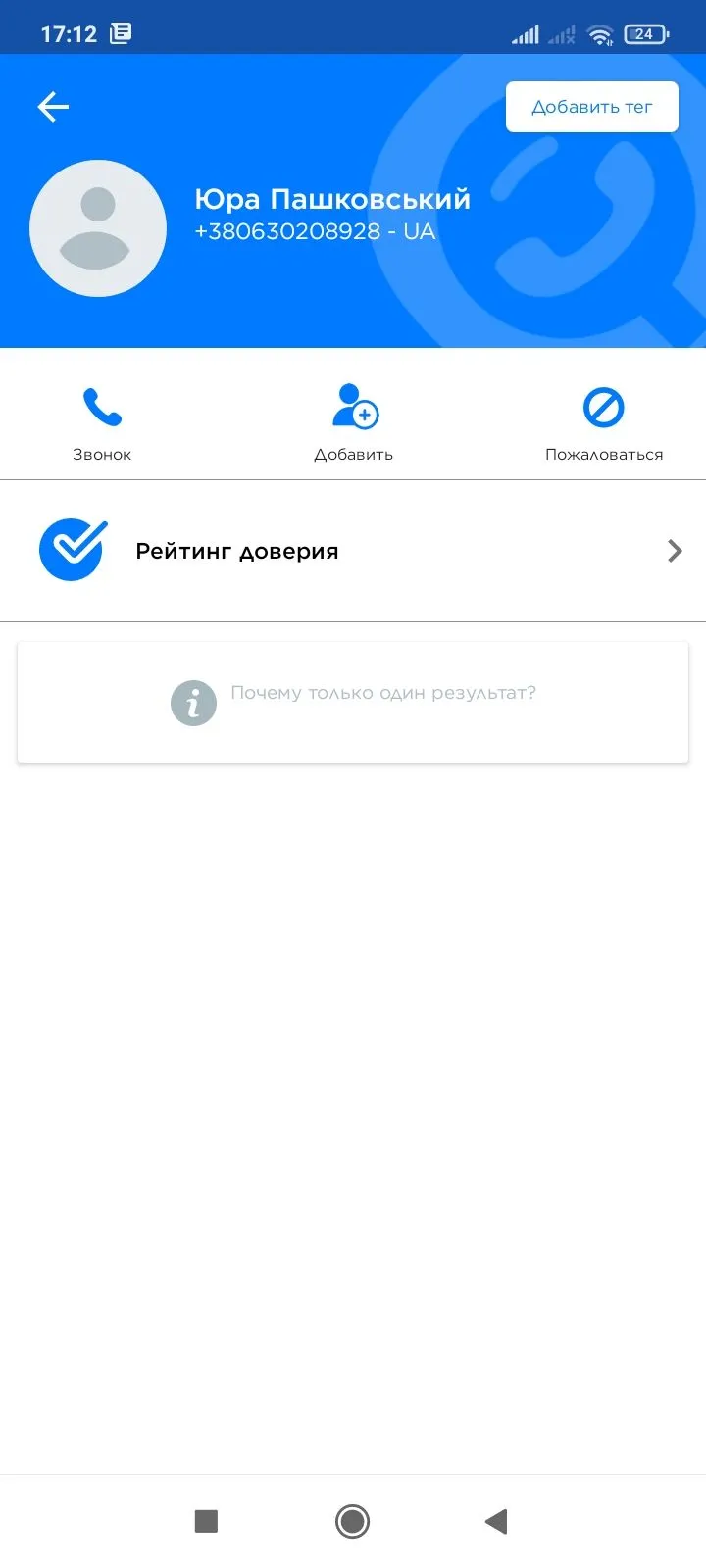Open Почему только один результат link
706x1568 pixels.
coord(383,691)
